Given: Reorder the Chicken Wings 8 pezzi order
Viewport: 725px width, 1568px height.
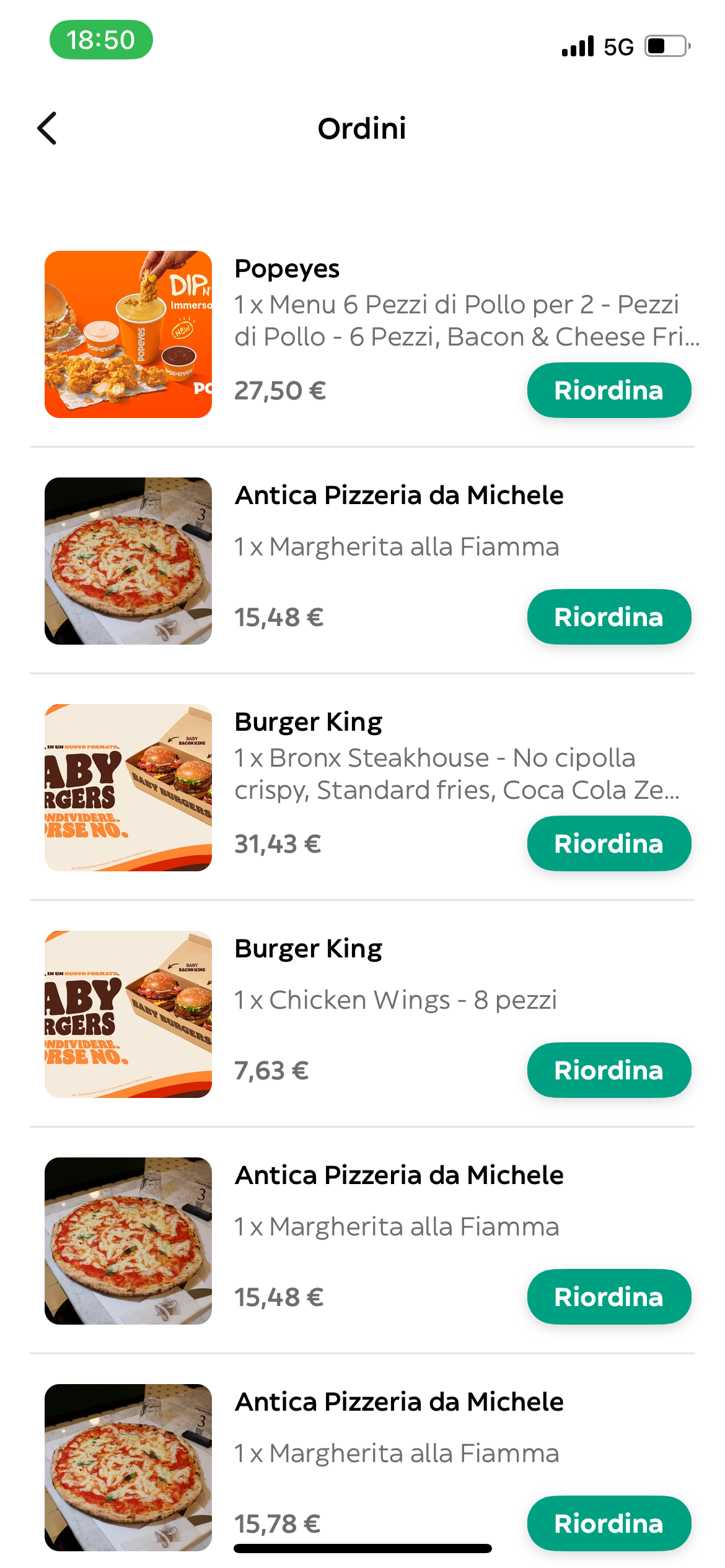Looking at the screenshot, I should 609,1070.
